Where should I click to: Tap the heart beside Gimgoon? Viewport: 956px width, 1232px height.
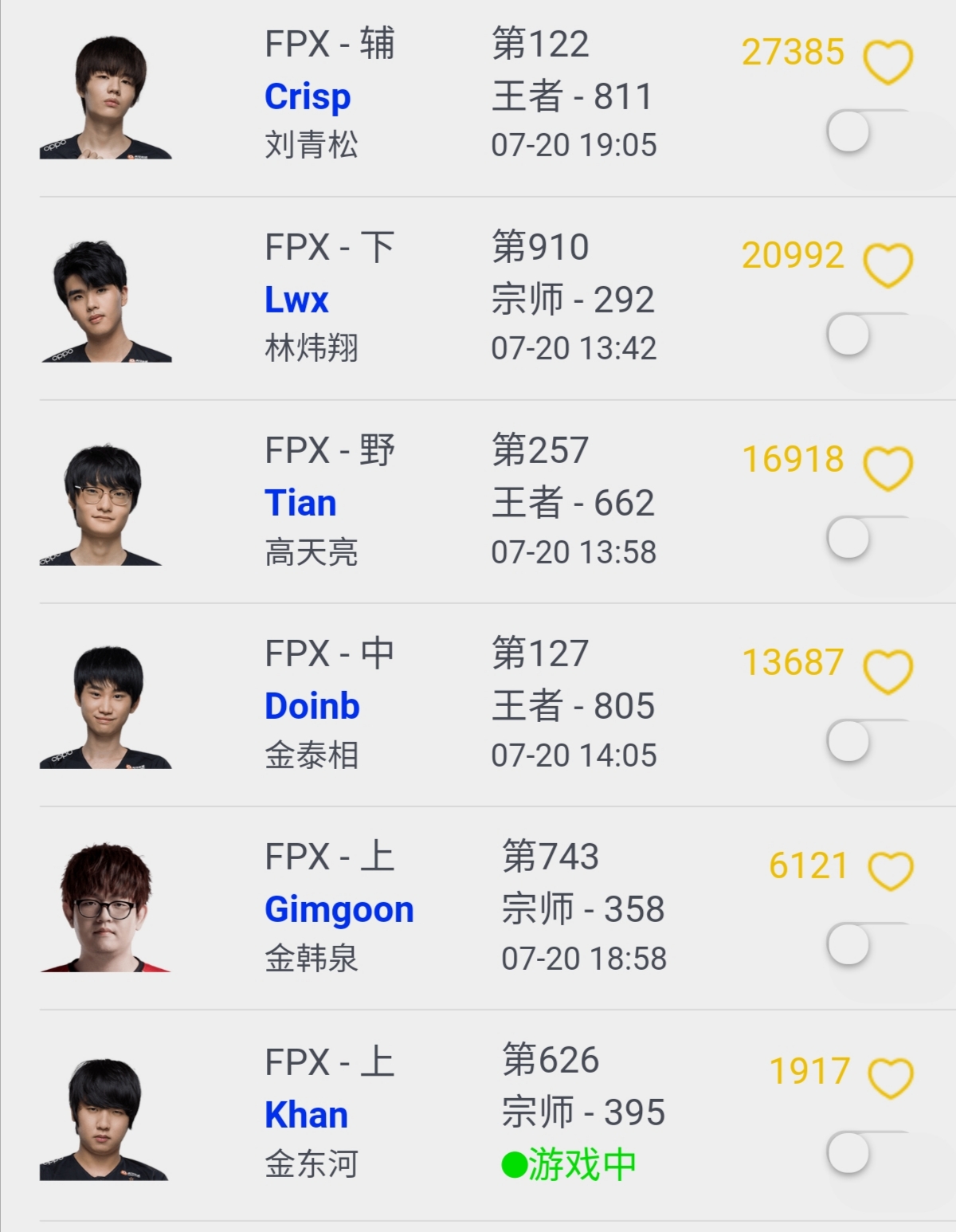tap(890, 870)
